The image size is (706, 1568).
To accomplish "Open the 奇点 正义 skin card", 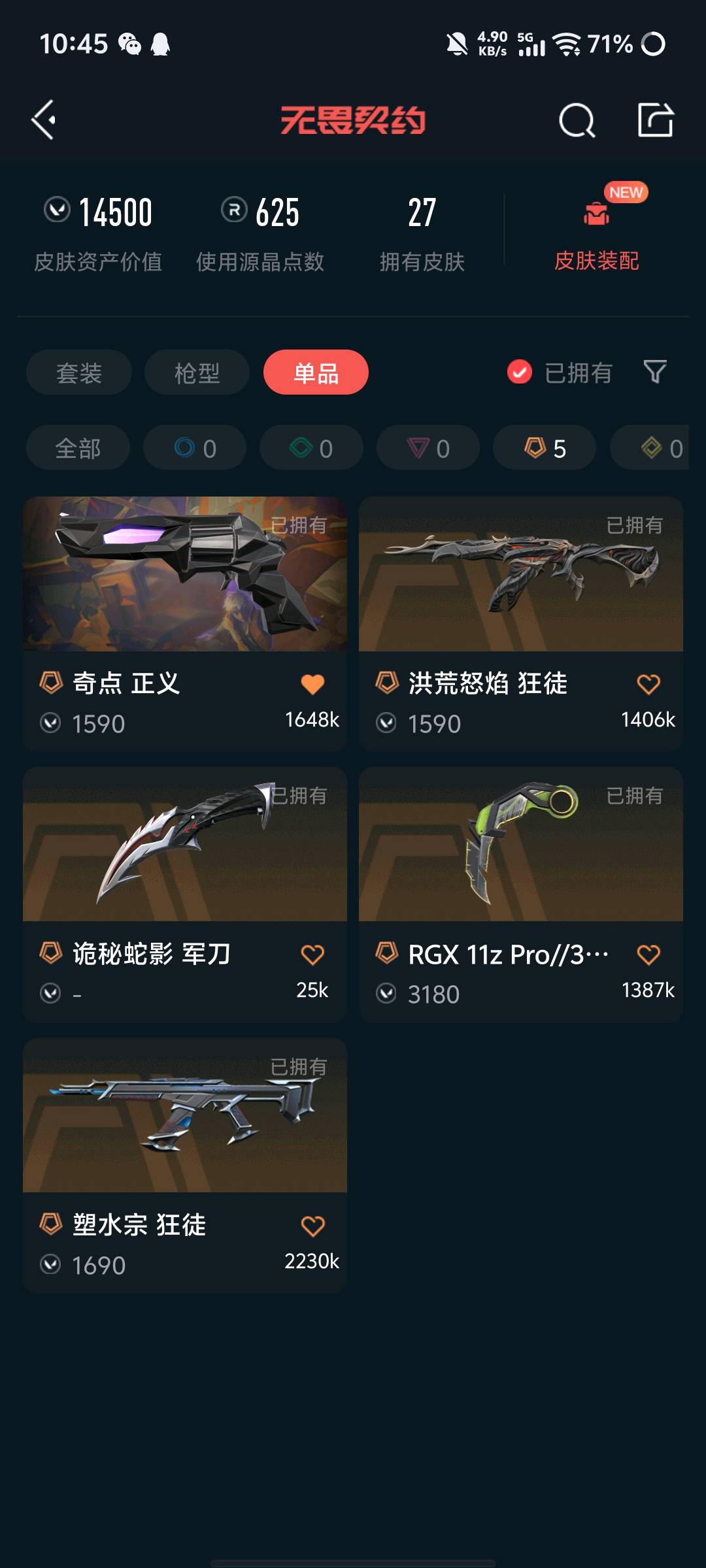I will click(185, 575).
